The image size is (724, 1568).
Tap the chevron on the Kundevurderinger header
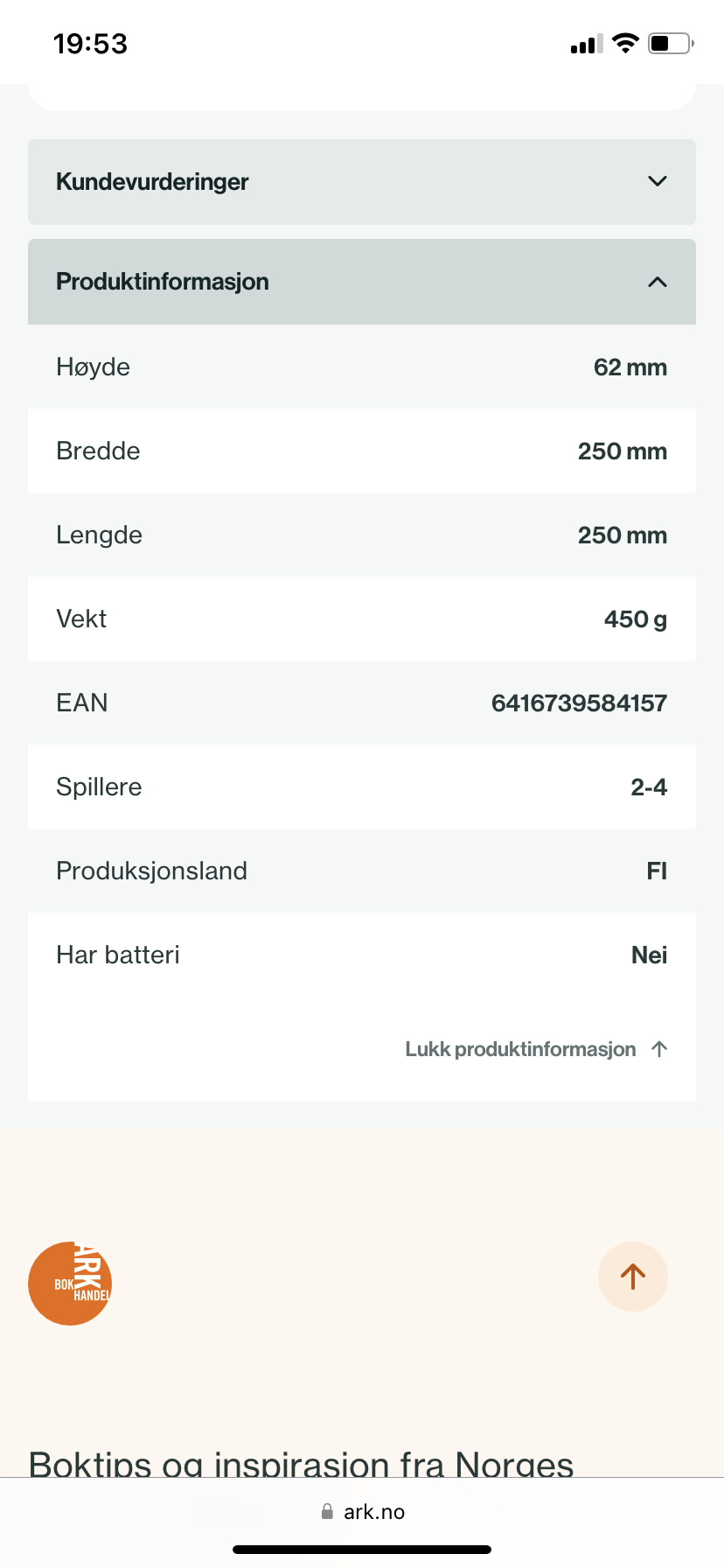656,182
